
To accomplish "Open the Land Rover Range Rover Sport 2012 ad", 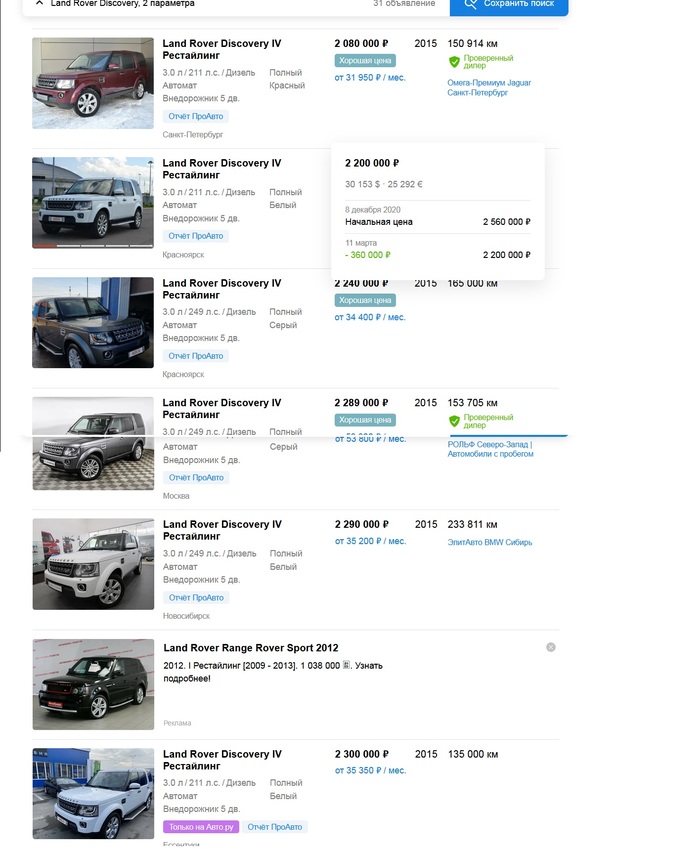I will tap(251, 648).
